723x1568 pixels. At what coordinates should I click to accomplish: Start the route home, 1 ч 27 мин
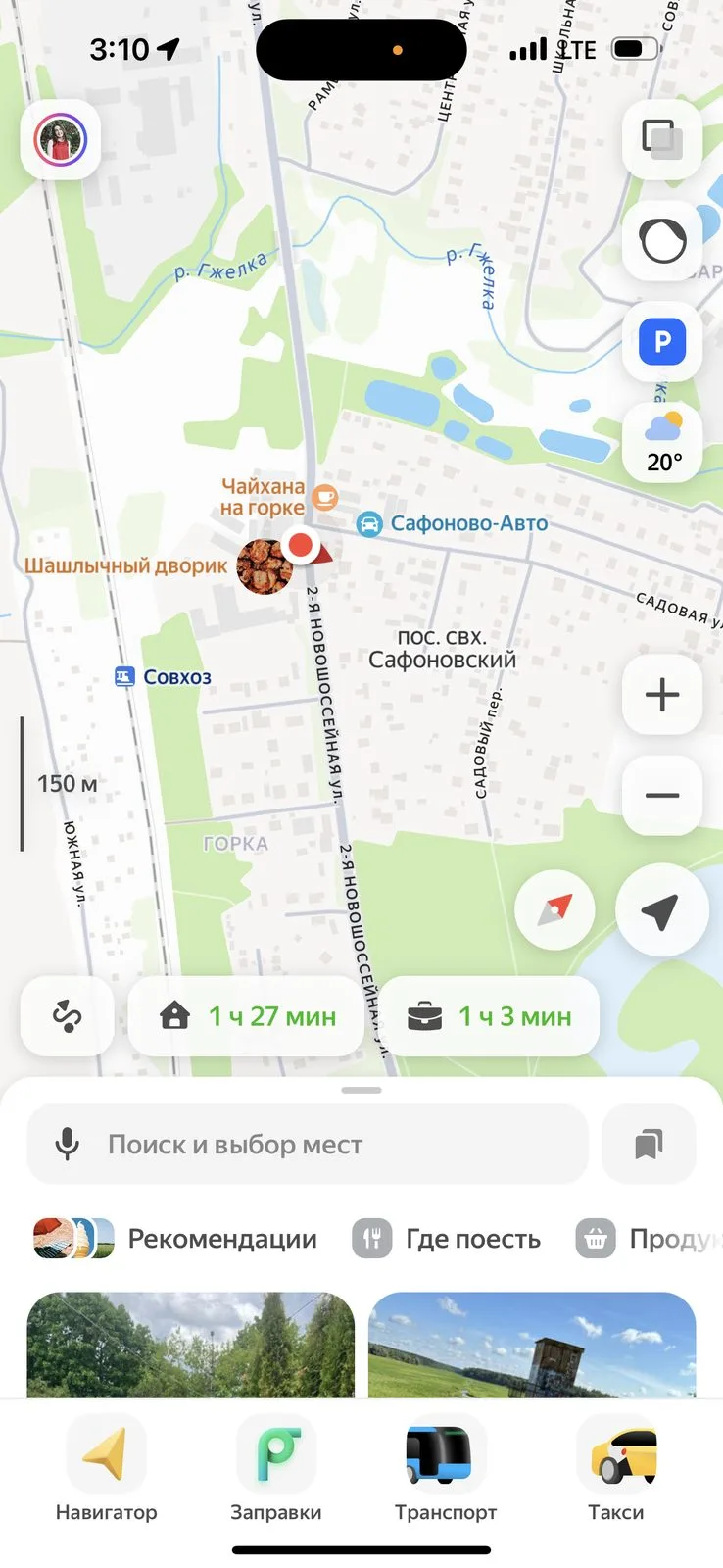tap(246, 1016)
